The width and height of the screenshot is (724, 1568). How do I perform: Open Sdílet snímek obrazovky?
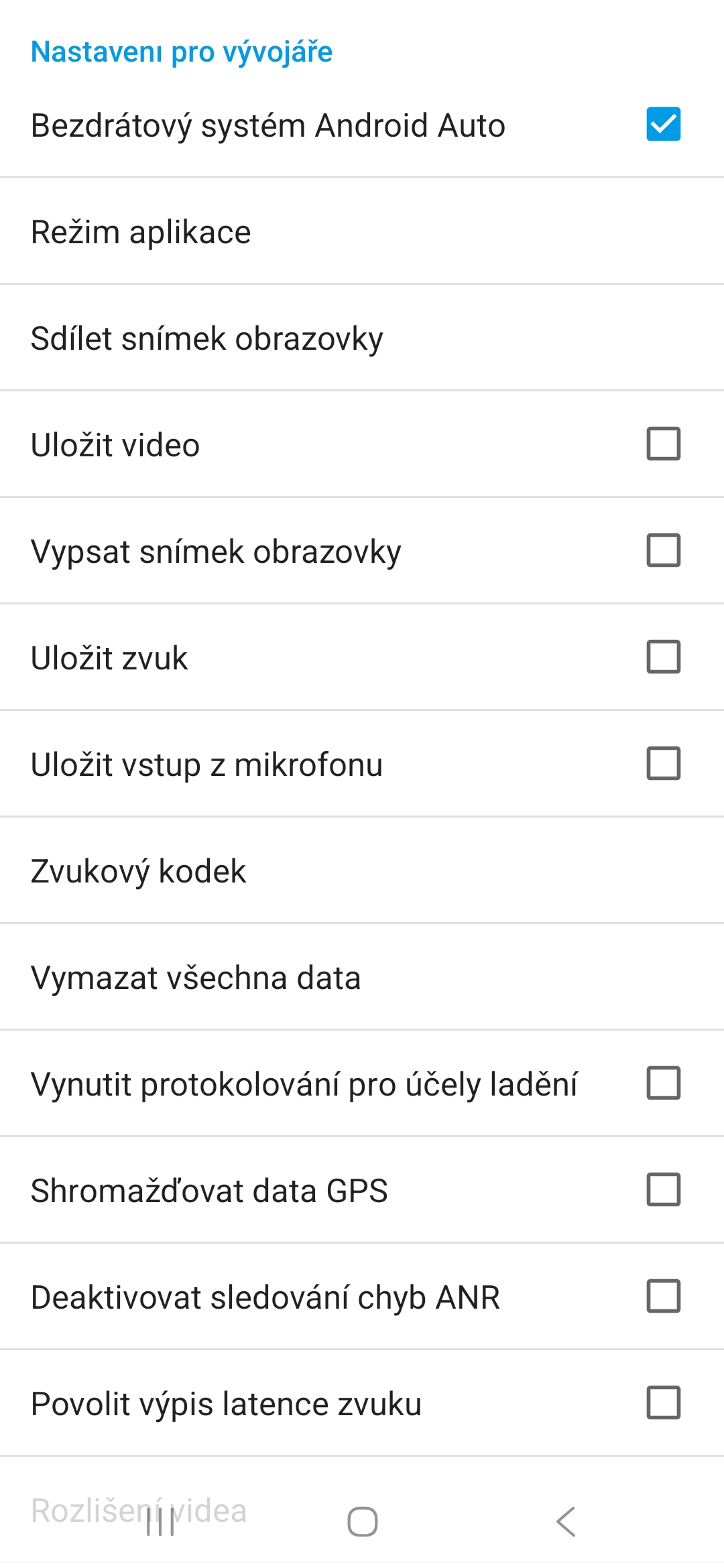click(x=362, y=338)
